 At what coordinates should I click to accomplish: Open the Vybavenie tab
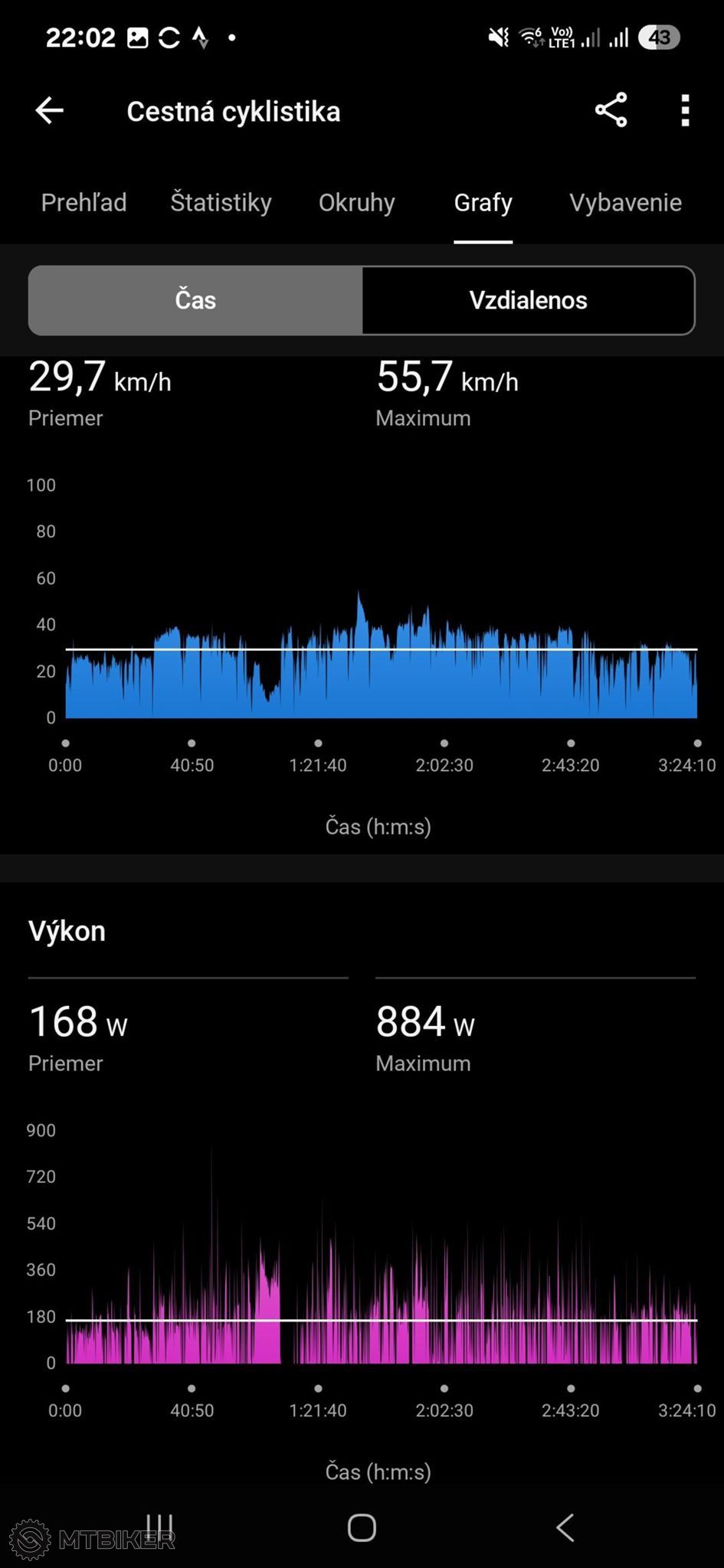tap(625, 203)
